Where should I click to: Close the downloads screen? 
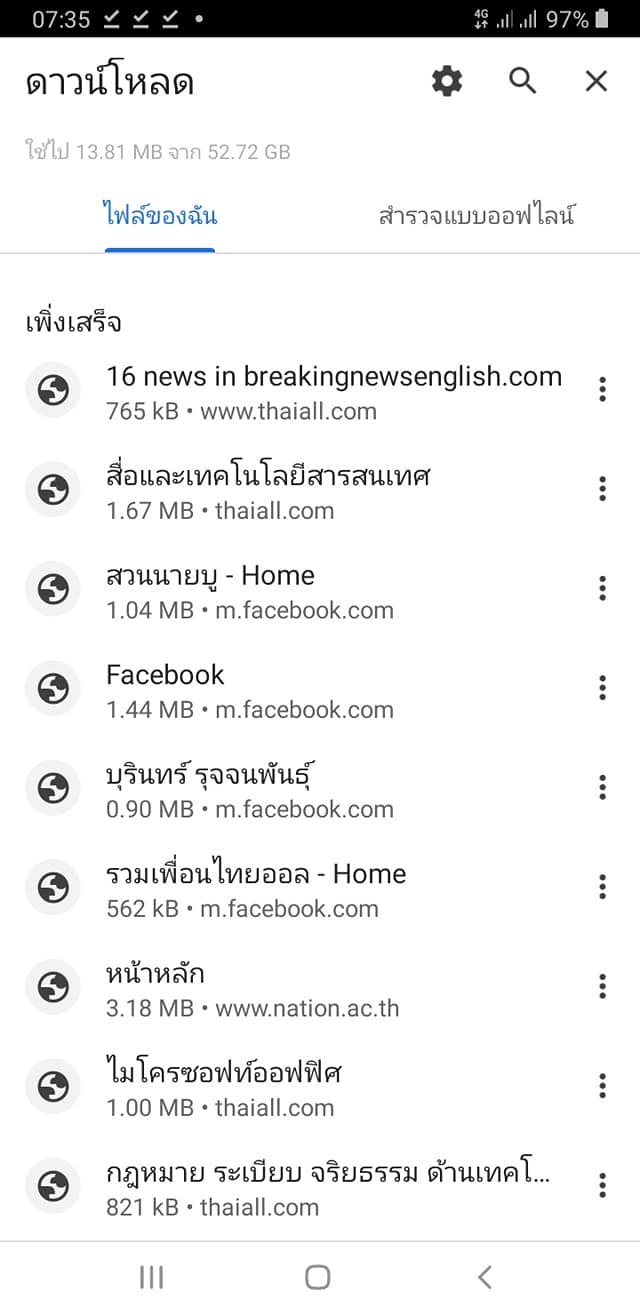(596, 81)
